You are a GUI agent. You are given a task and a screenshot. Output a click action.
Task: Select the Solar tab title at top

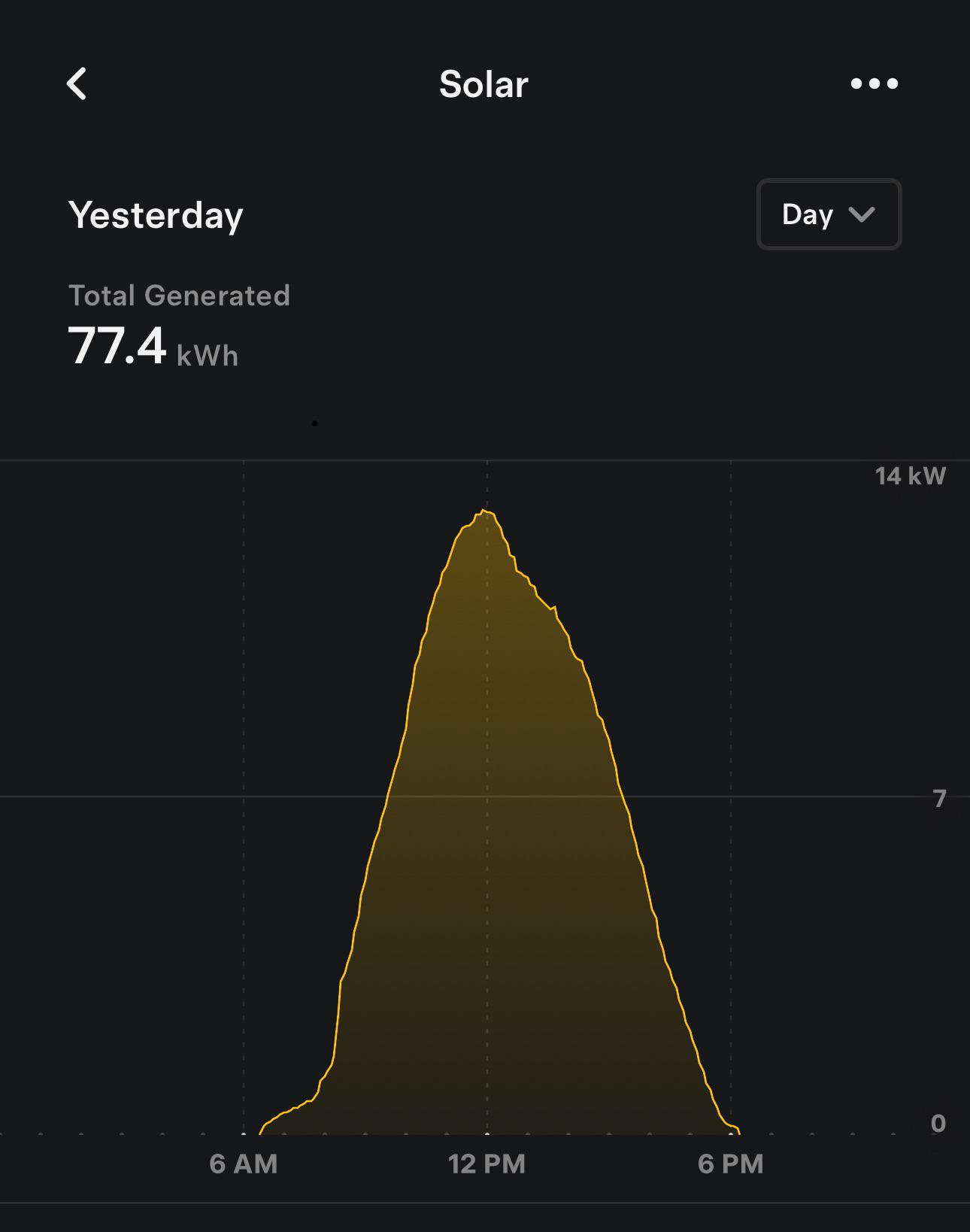(x=483, y=83)
